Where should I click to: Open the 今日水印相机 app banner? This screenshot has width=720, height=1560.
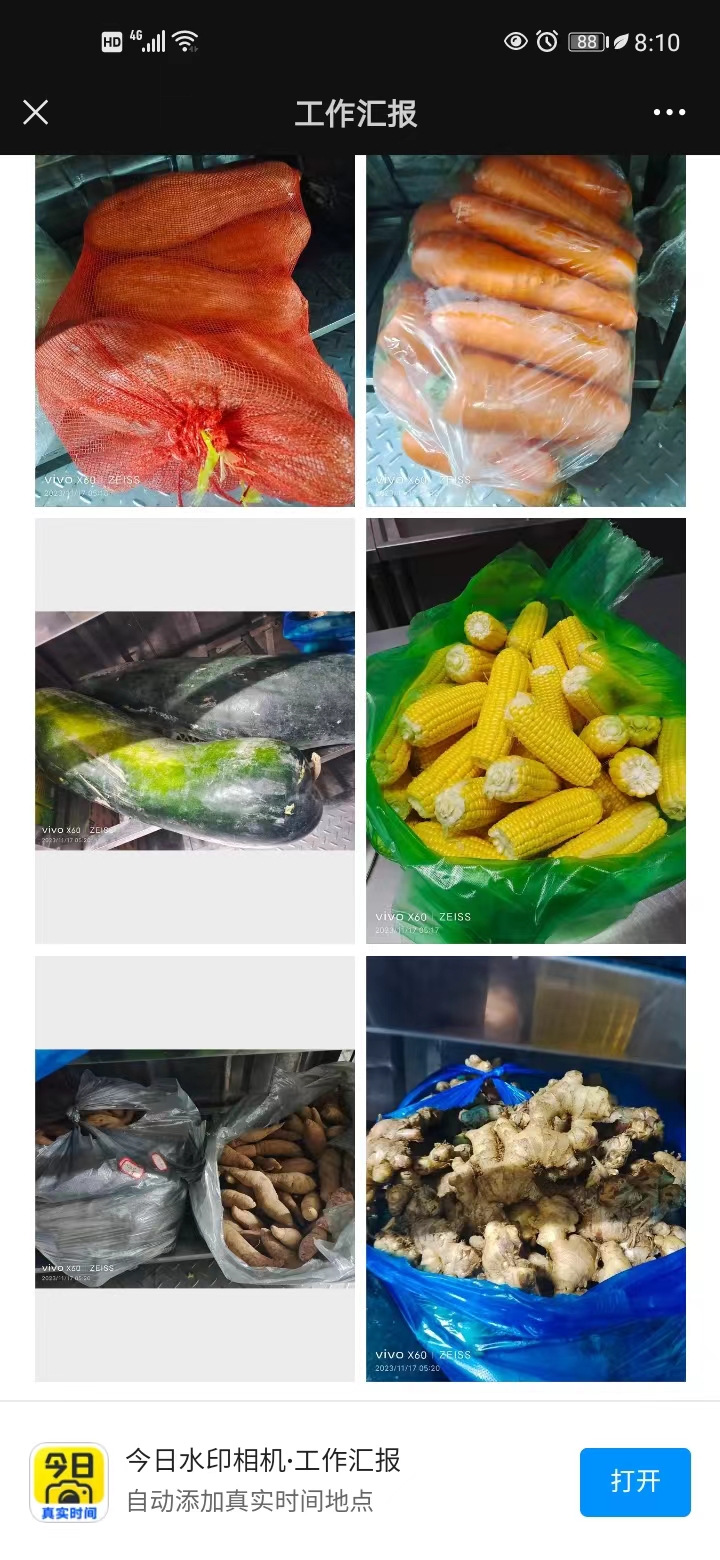(x=264, y=1479)
